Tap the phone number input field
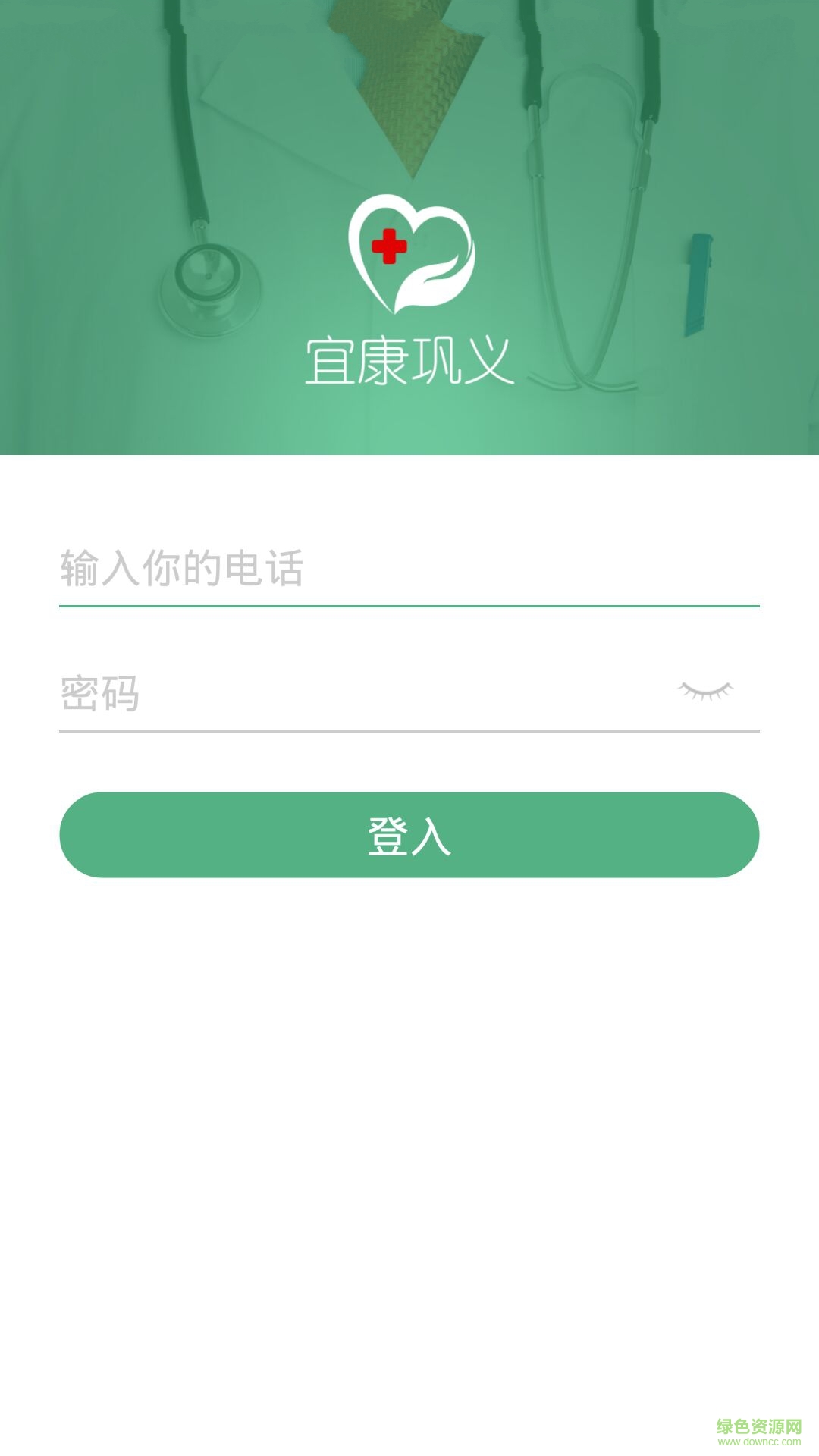The image size is (819, 1456). (x=409, y=568)
